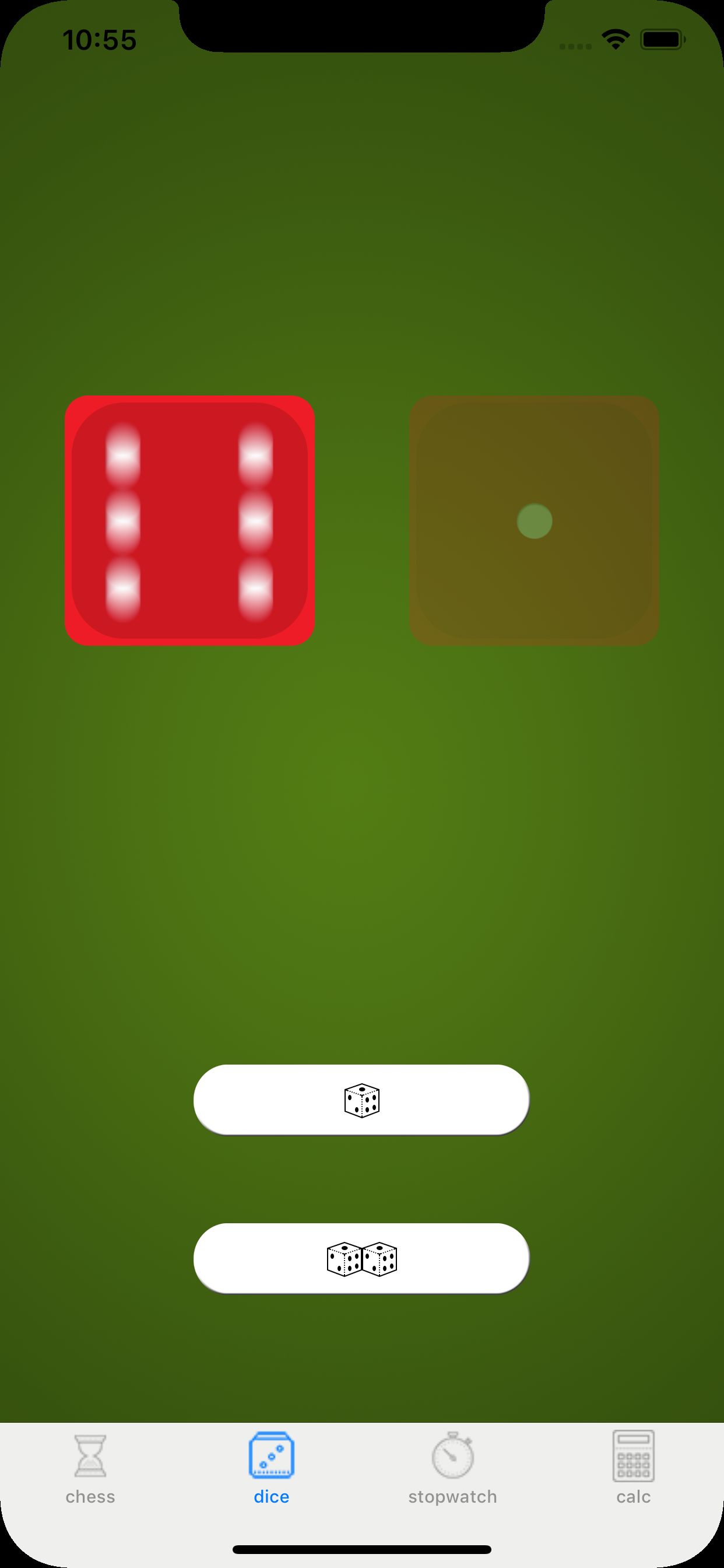Tap the red die showing six

pos(190,520)
